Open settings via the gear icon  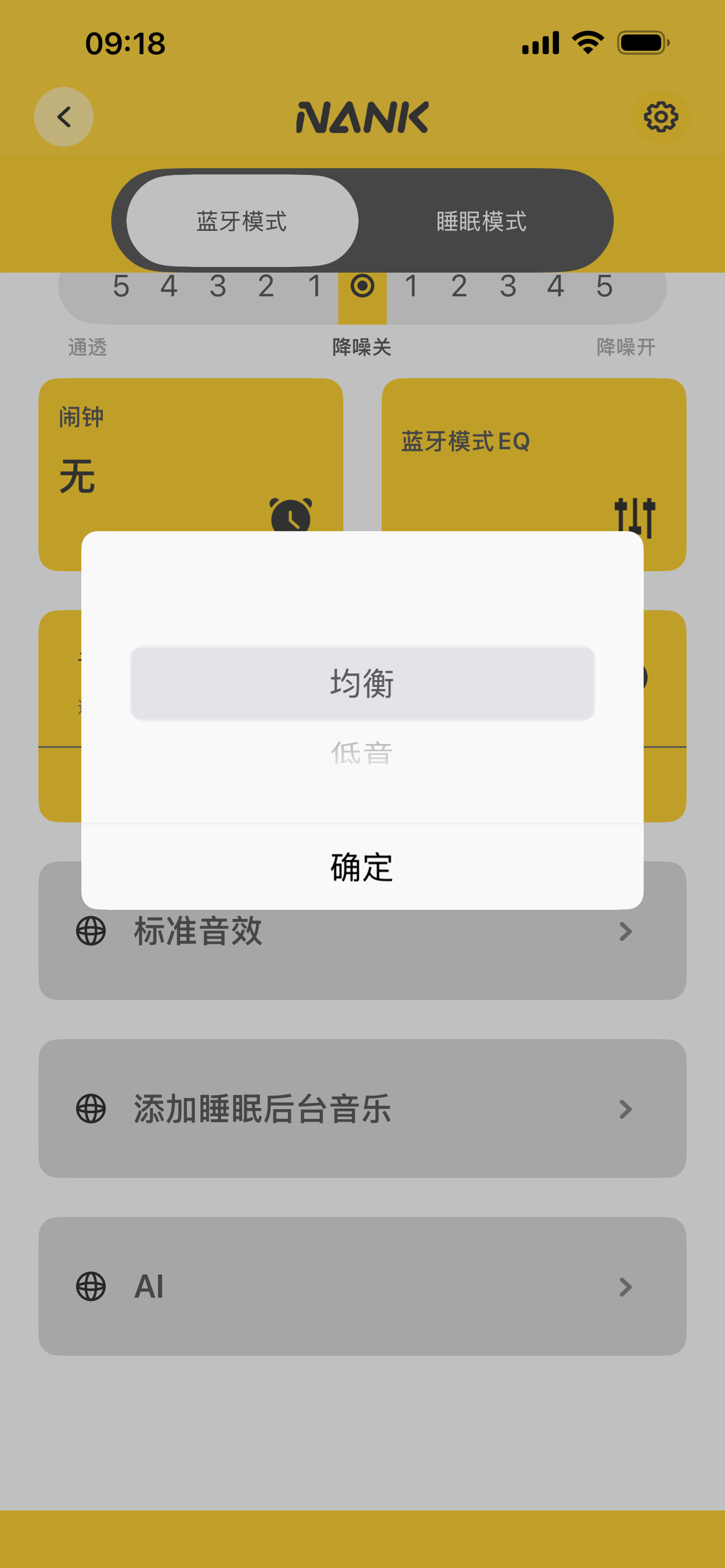tap(661, 117)
